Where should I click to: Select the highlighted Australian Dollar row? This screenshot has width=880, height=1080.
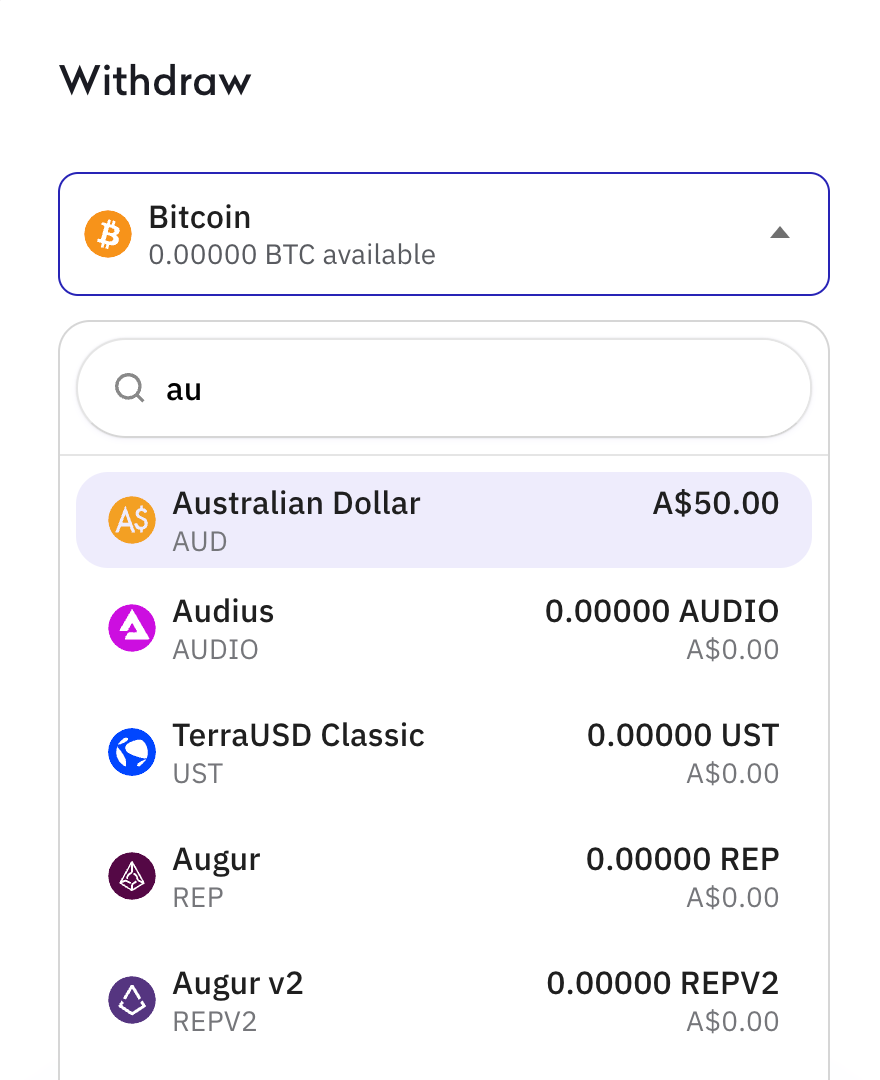pos(444,519)
